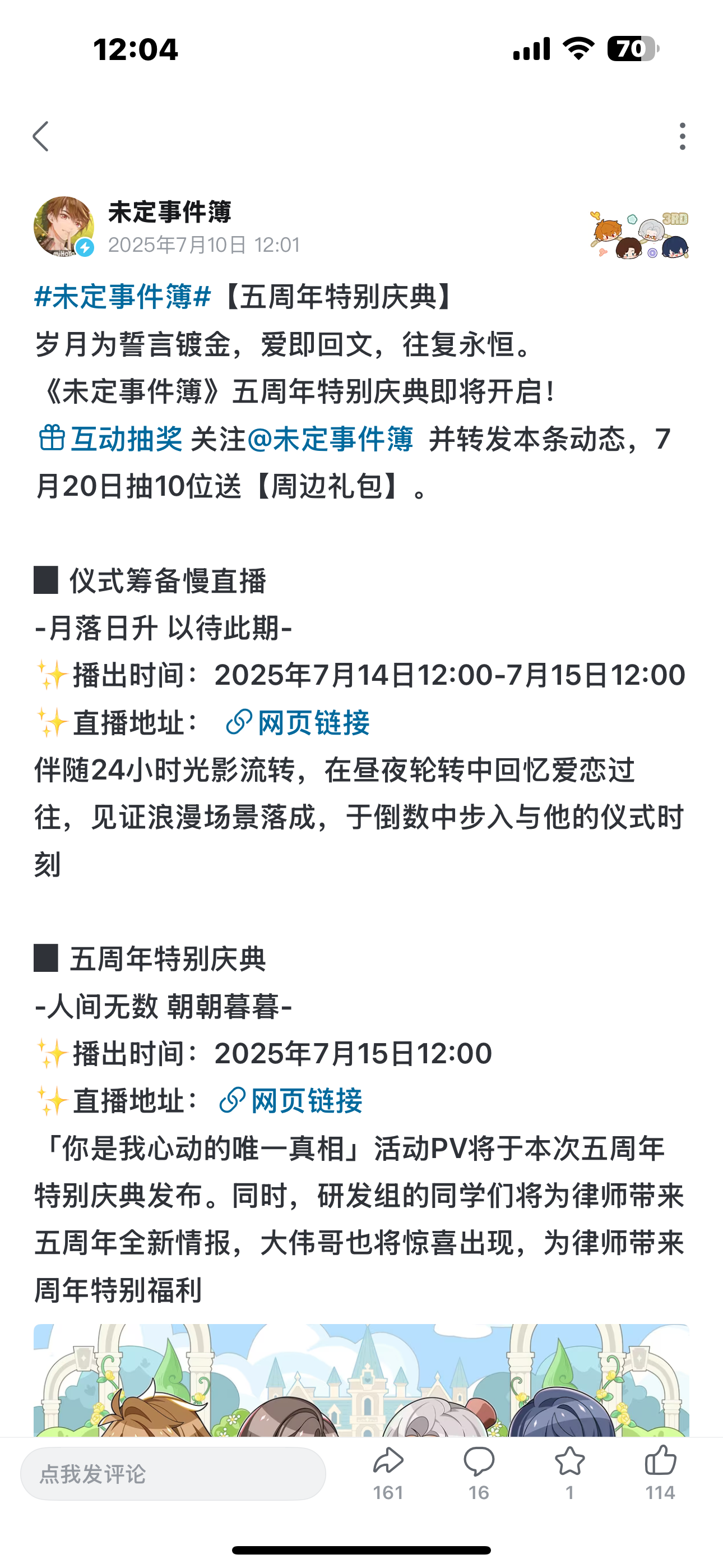723x1568 pixels.
Task: Open 网页链接 under 仪式筹备慢直播
Action: coord(298,722)
